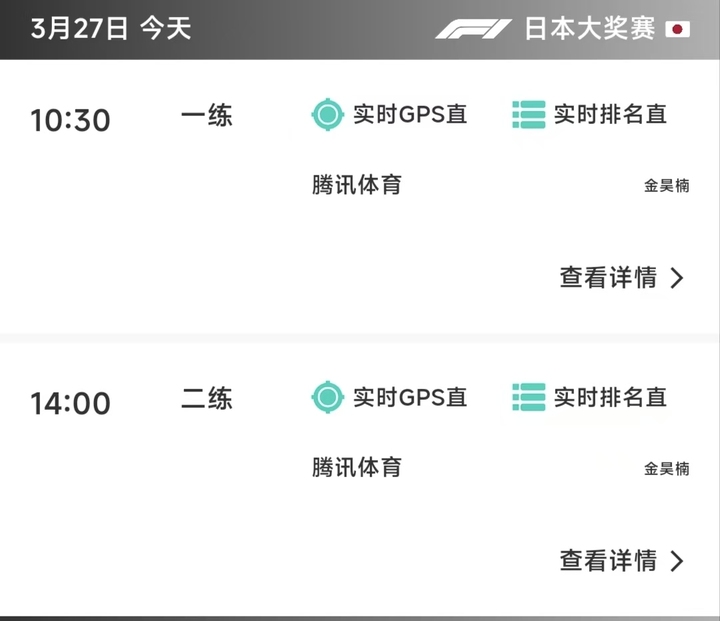Open 实时排名直 for the 10:30 一练 session

(x=589, y=114)
